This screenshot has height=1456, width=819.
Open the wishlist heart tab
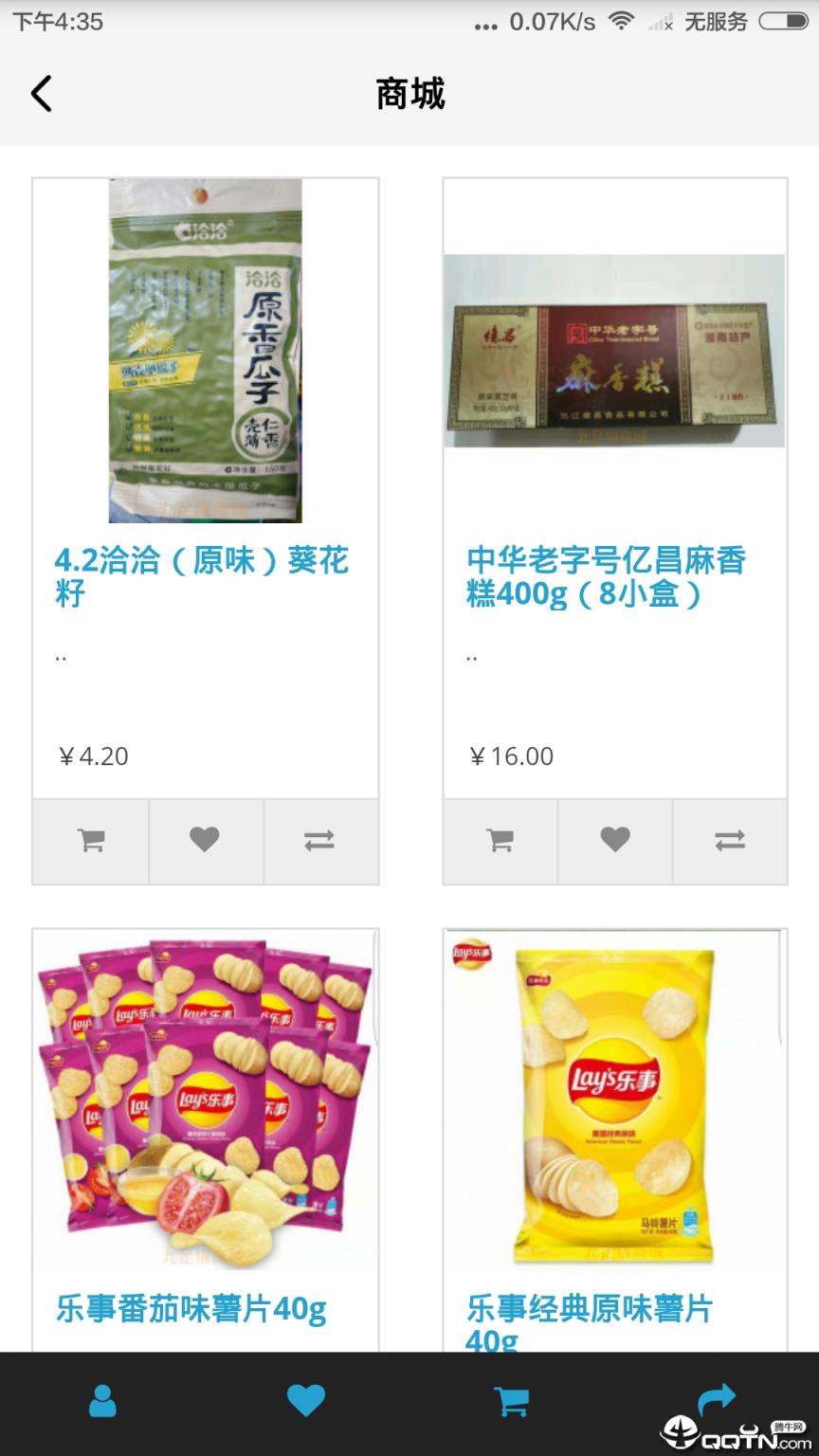coord(306,1401)
